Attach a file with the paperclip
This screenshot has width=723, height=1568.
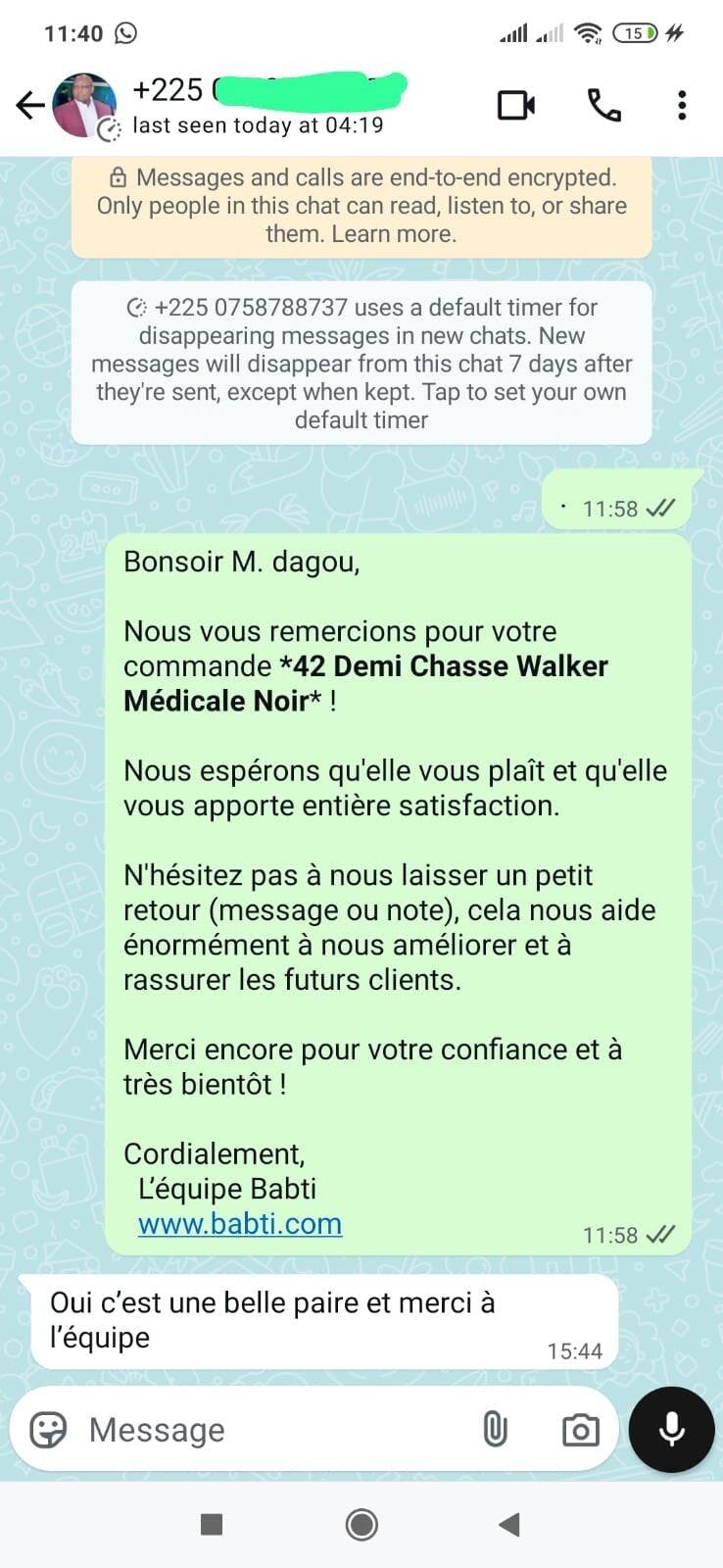click(496, 1430)
